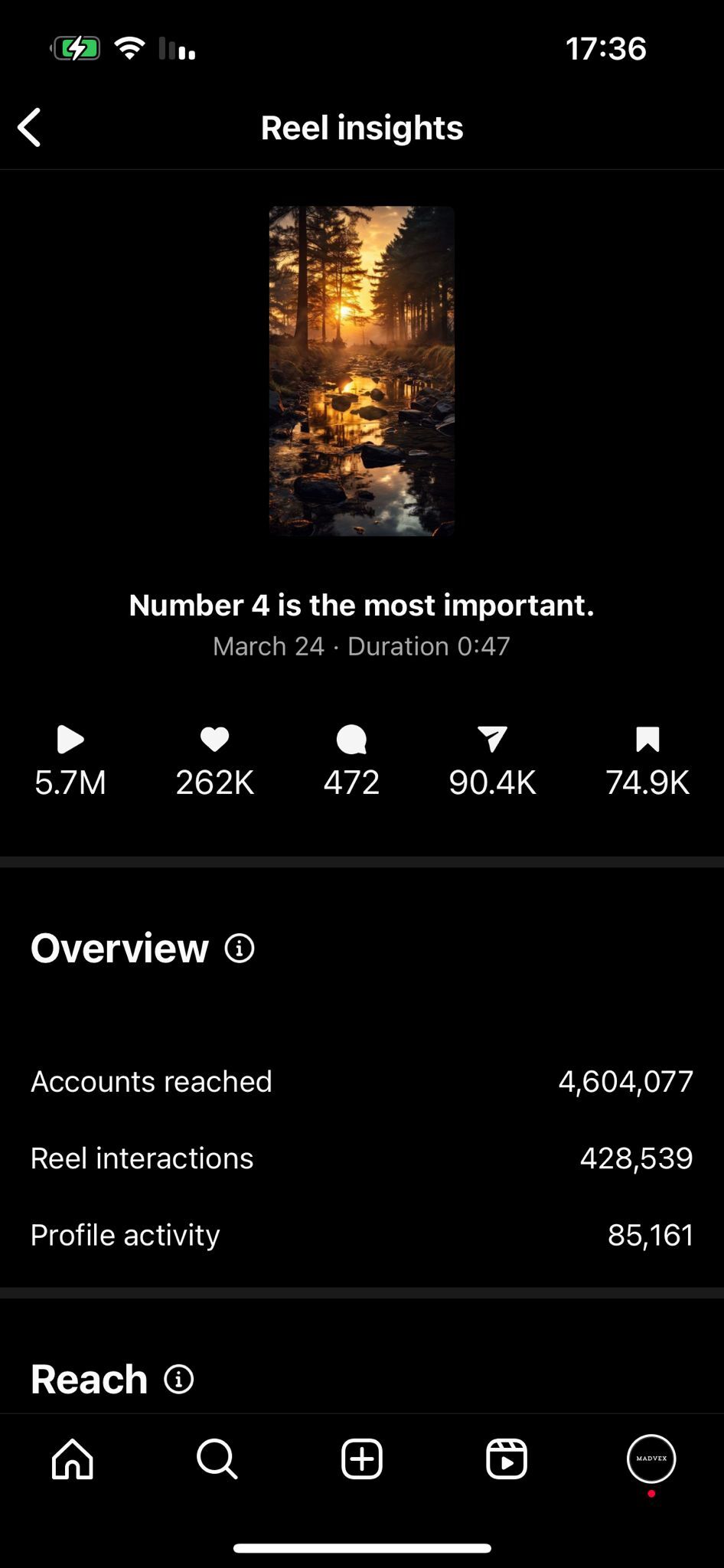
Task: Select the likes heart icon
Action: [x=214, y=739]
